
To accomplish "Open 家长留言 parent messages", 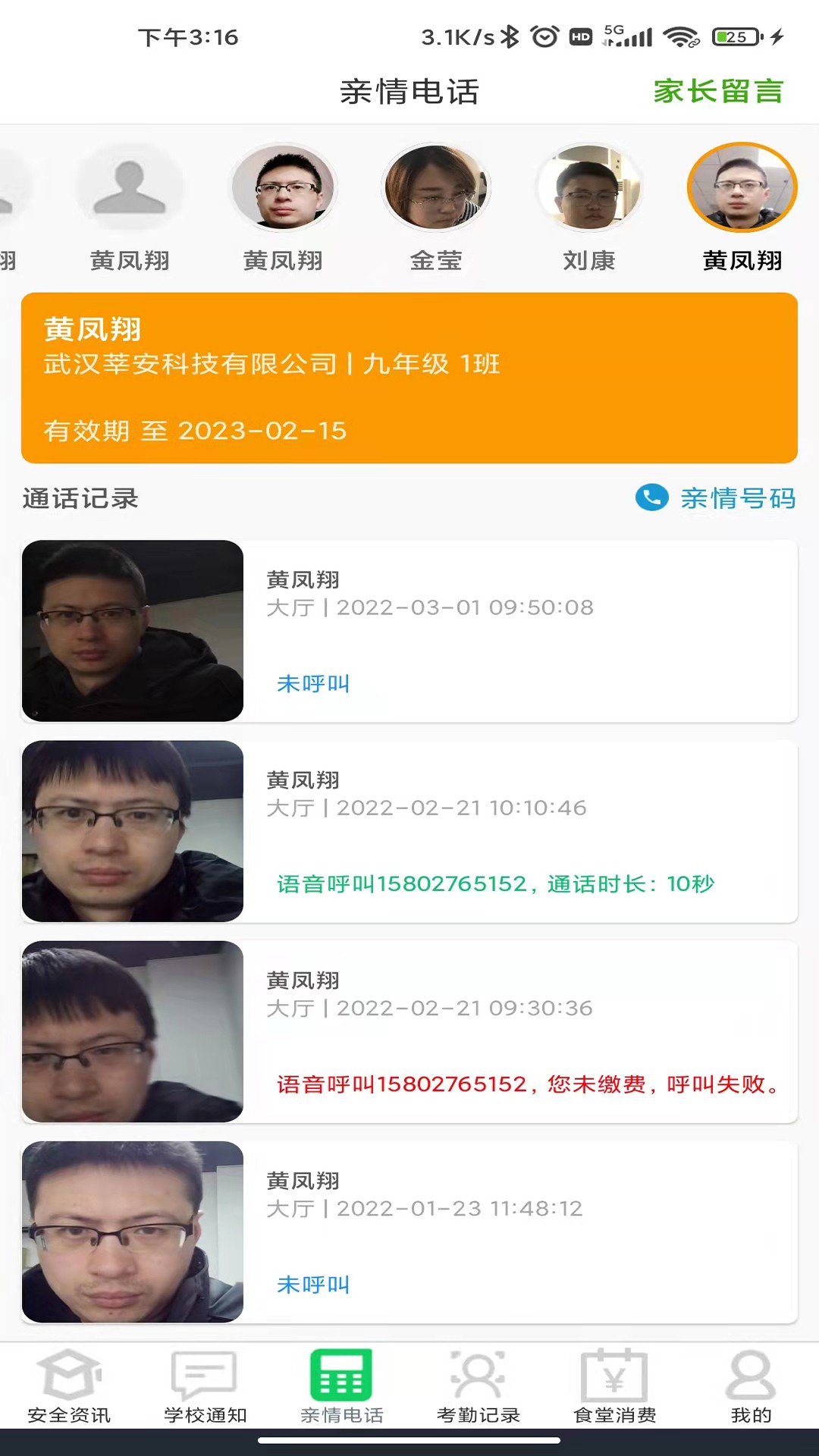I will [717, 91].
